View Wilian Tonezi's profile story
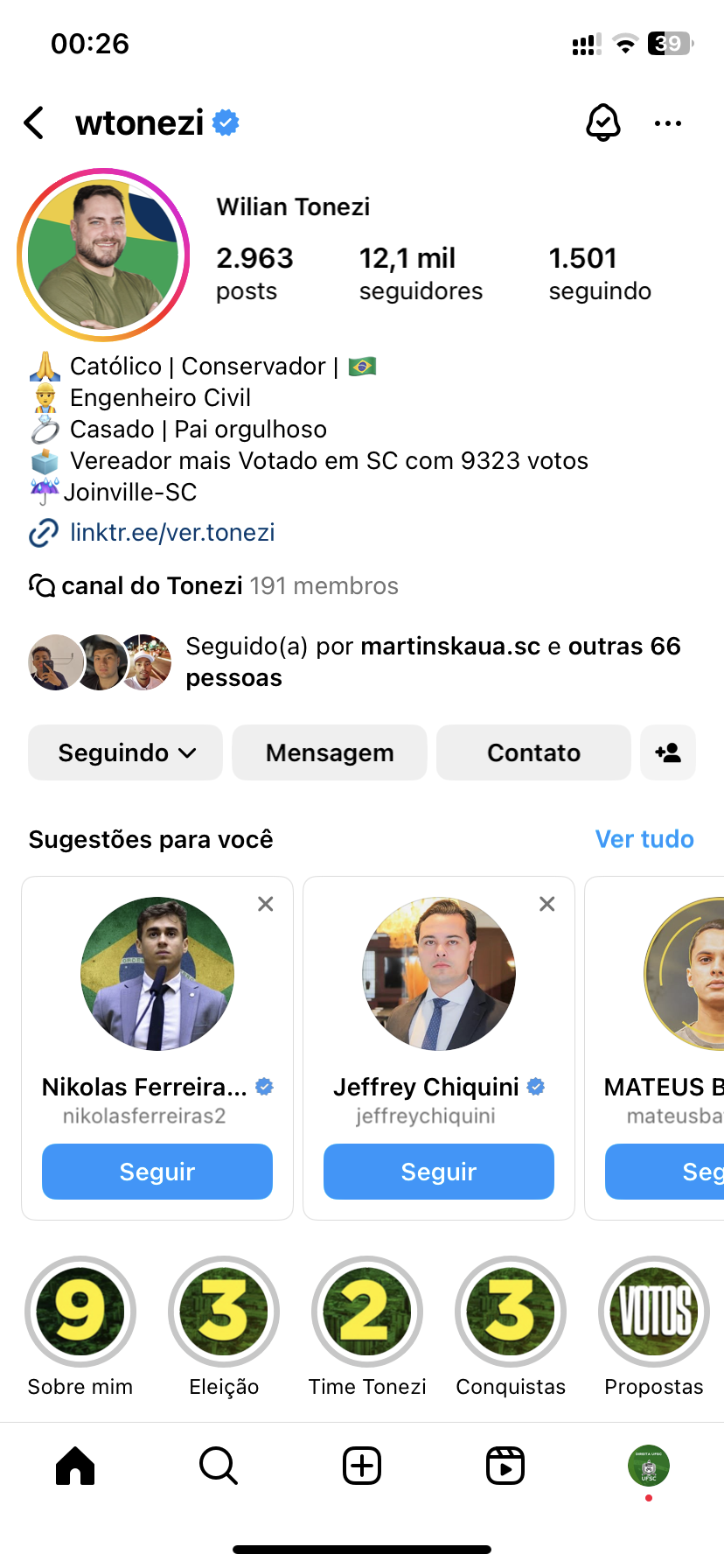The height and width of the screenshot is (1568, 724). pyautogui.click(x=103, y=255)
